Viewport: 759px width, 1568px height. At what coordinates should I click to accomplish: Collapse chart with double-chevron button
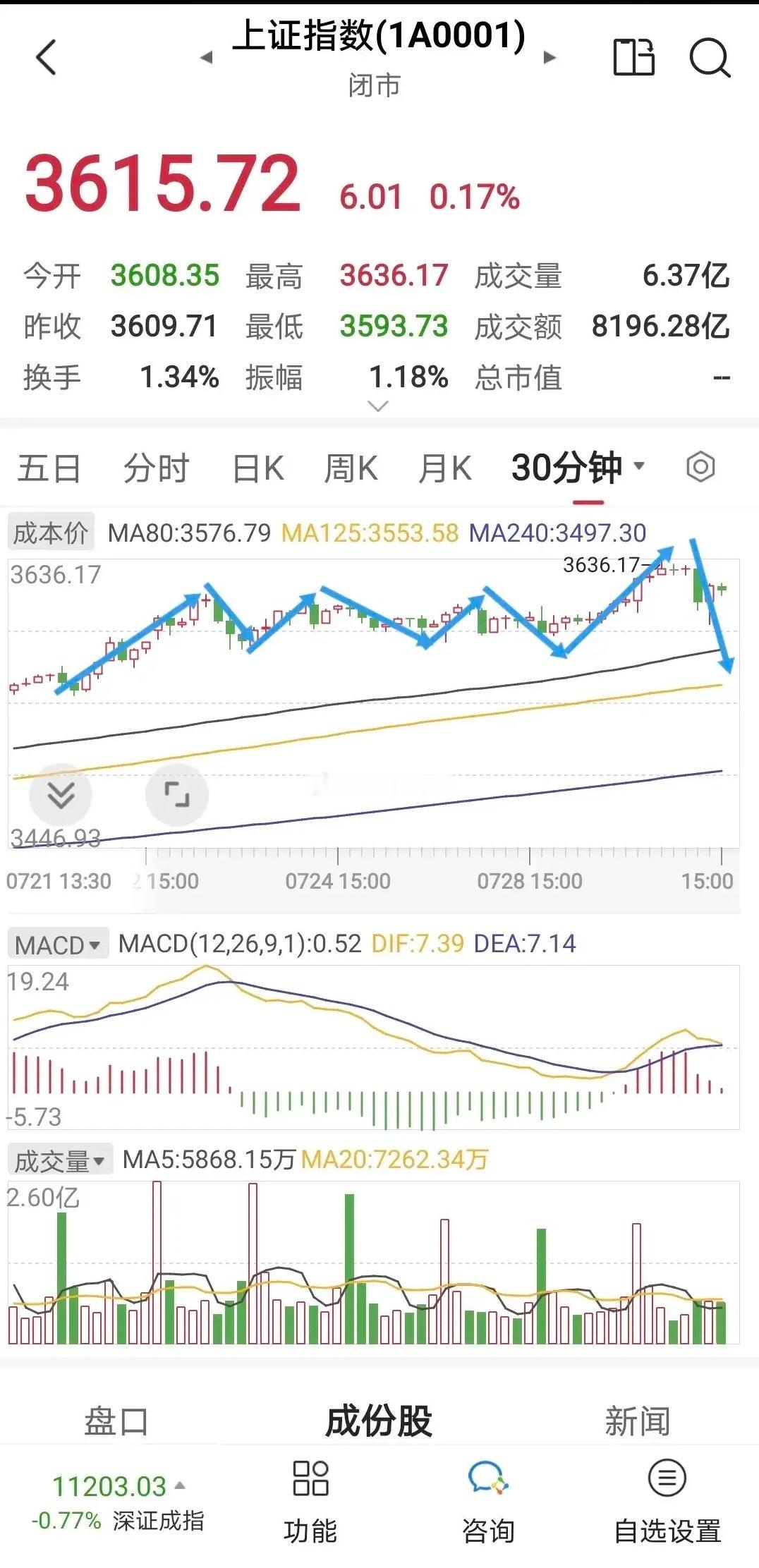[61, 795]
